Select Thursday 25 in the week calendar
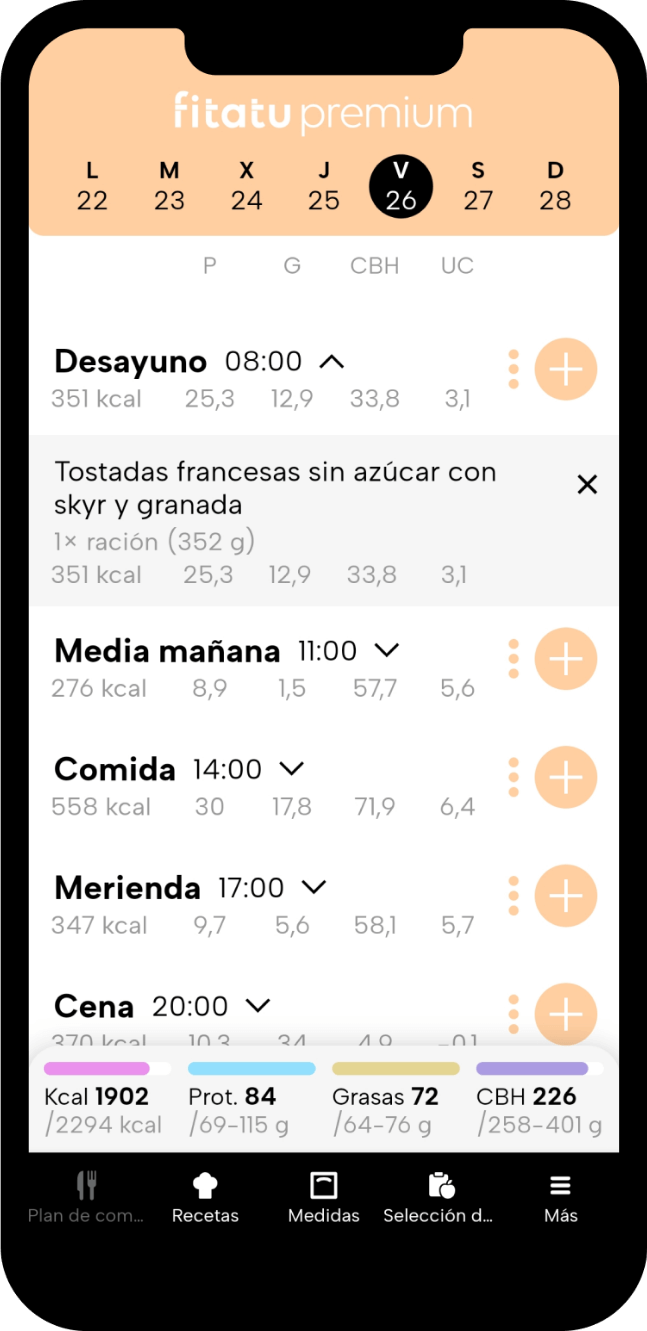This screenshot has height=1331, width=647. tap(324, 186)
